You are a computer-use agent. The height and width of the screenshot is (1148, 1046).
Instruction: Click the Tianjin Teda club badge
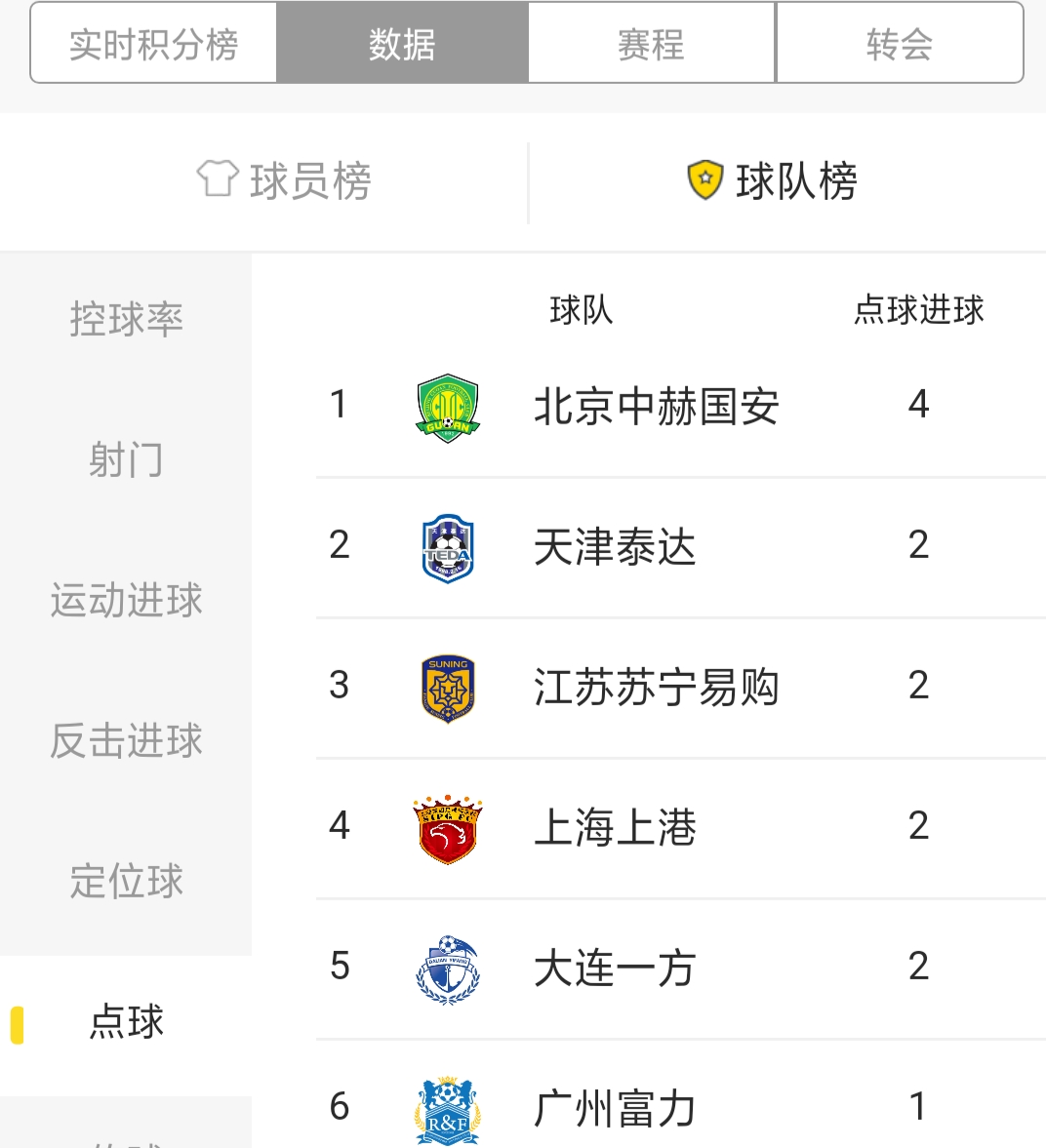(x=447, y=547)
